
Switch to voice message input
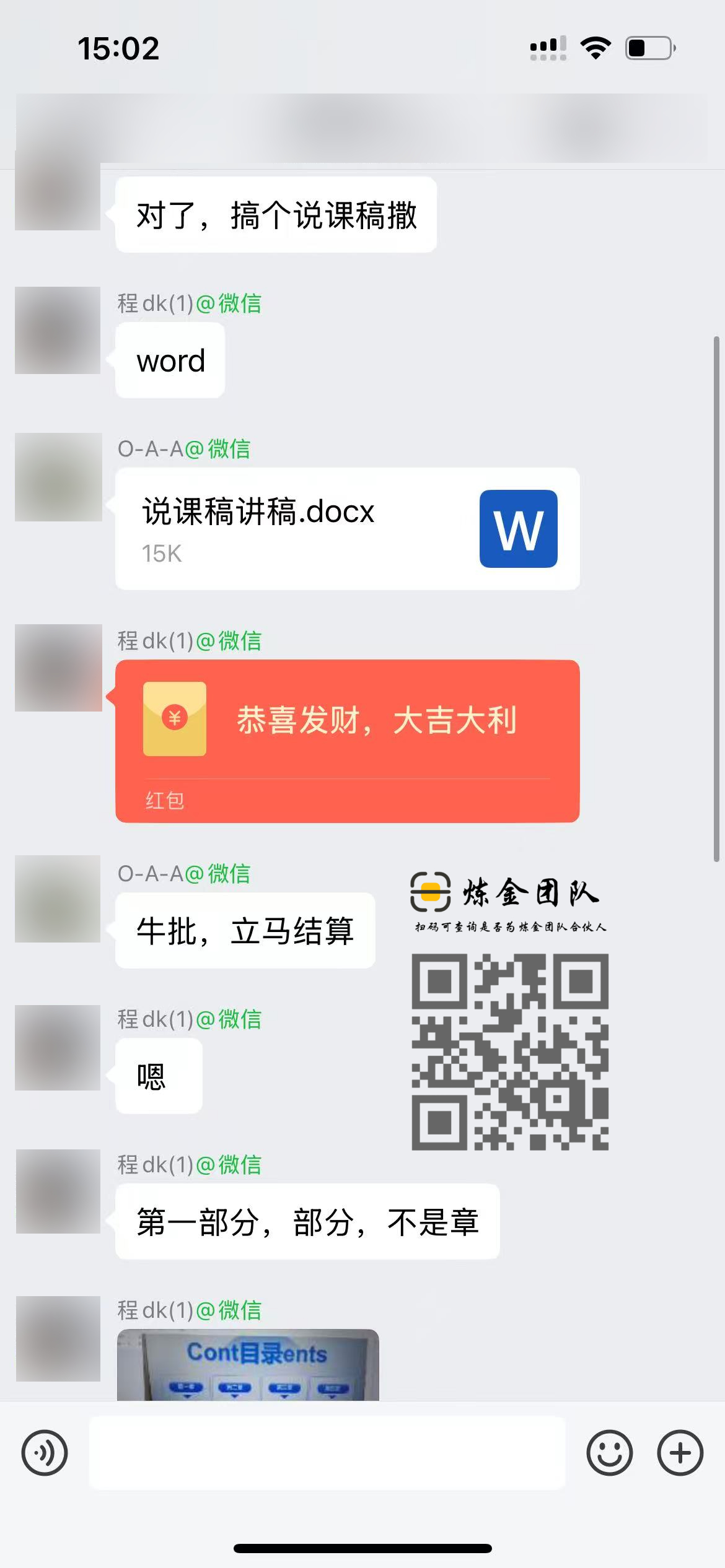pos(45,1452)
